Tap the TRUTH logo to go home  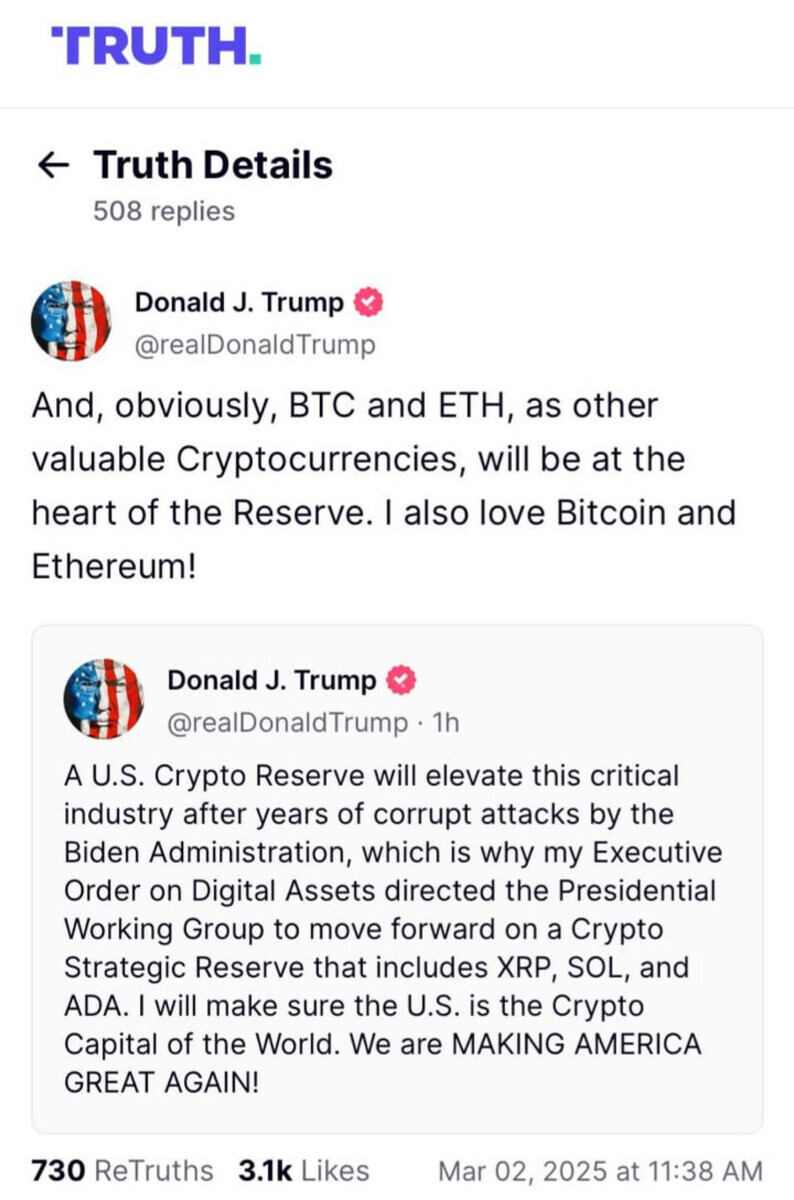(156, 46)
